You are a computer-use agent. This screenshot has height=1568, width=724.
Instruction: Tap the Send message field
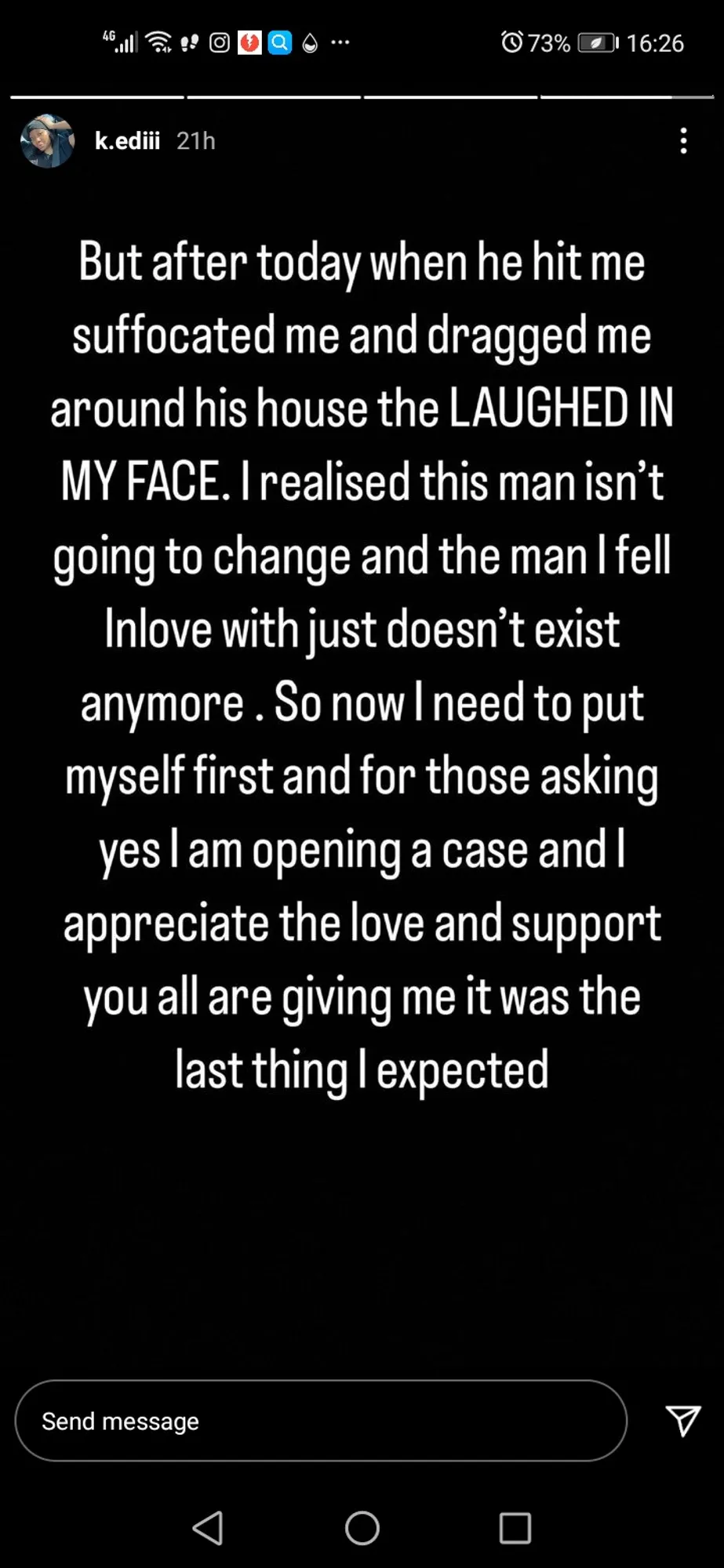pyautogui.click(x=320, y=1421)
